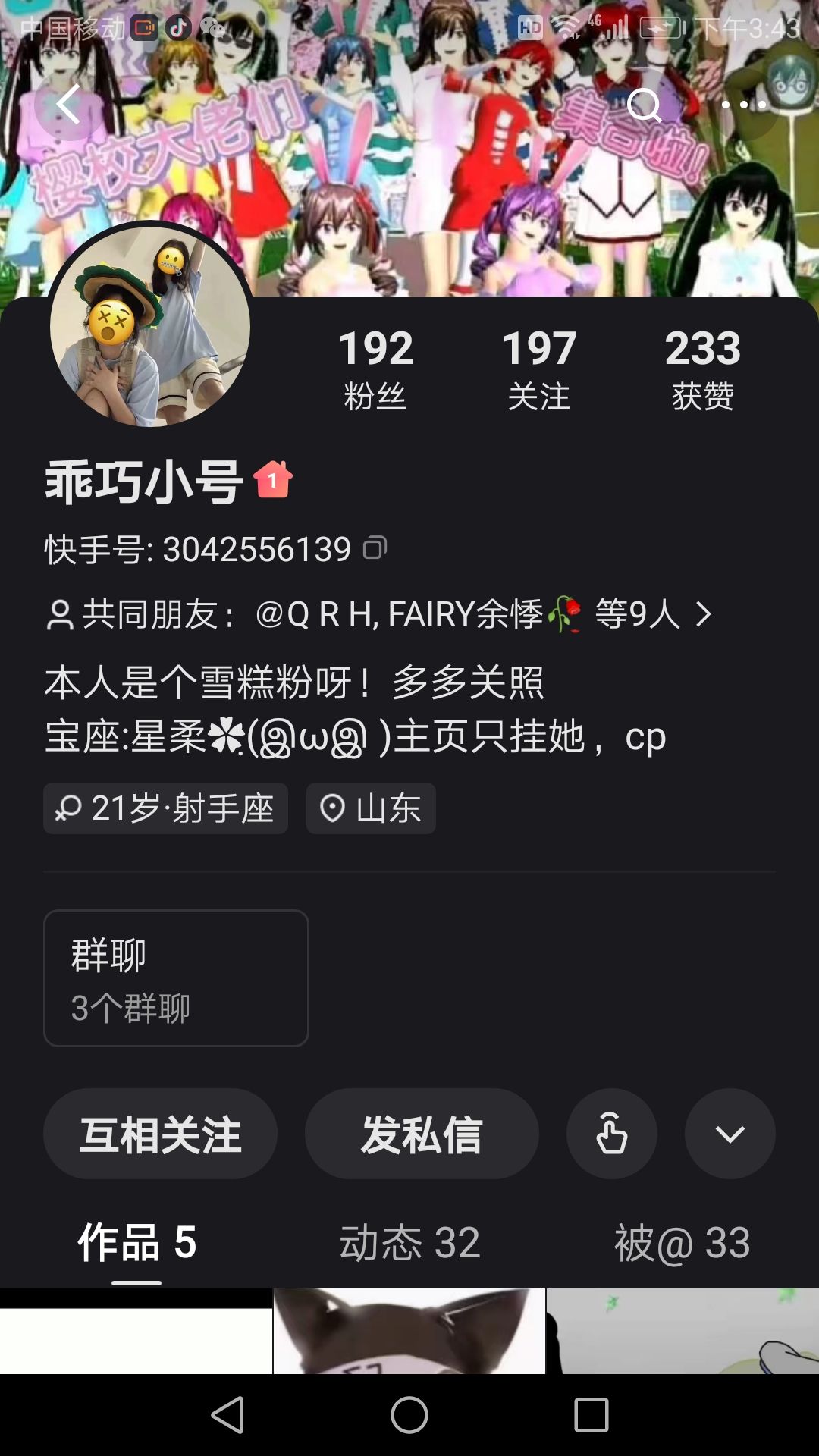Expand more options with the down chevron
The image size is (819, 1456).
coord(730,1134)
